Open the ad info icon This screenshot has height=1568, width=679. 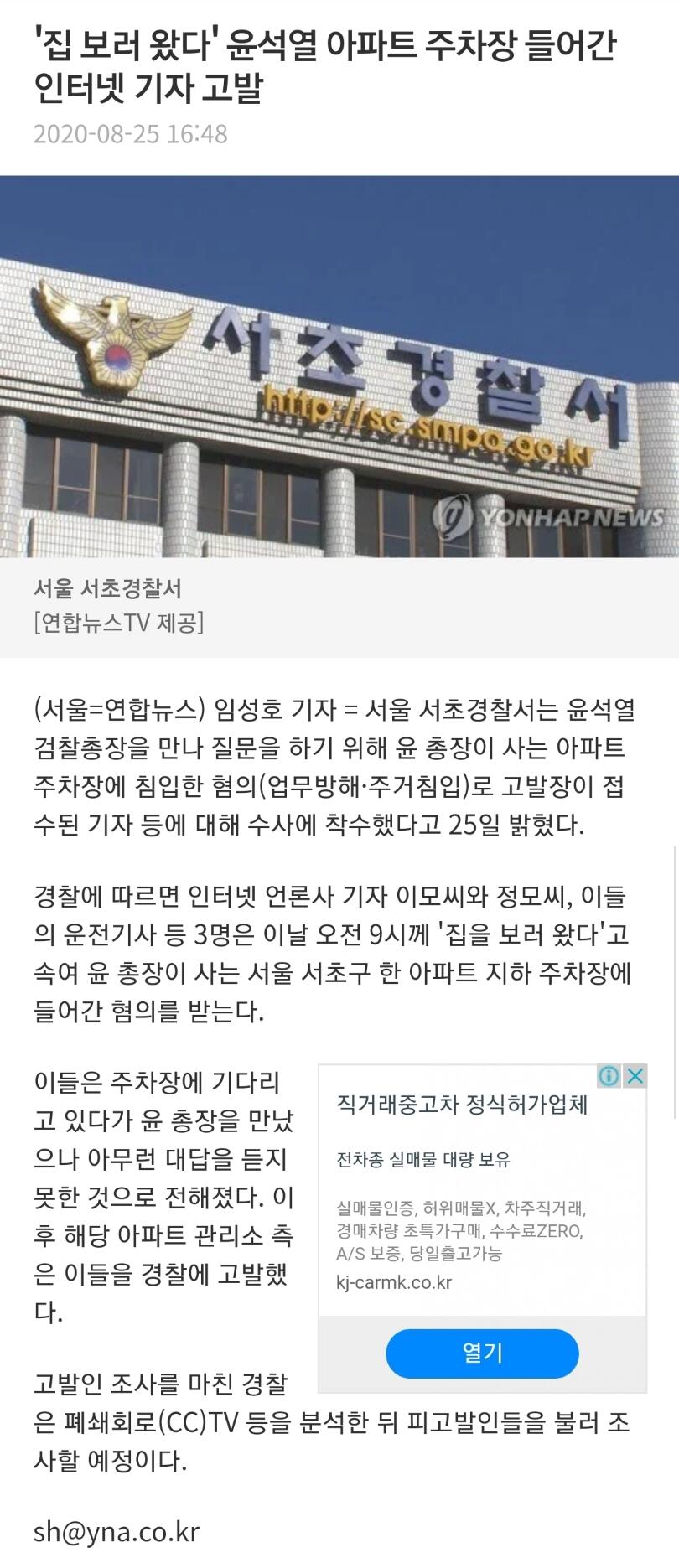609,1076
